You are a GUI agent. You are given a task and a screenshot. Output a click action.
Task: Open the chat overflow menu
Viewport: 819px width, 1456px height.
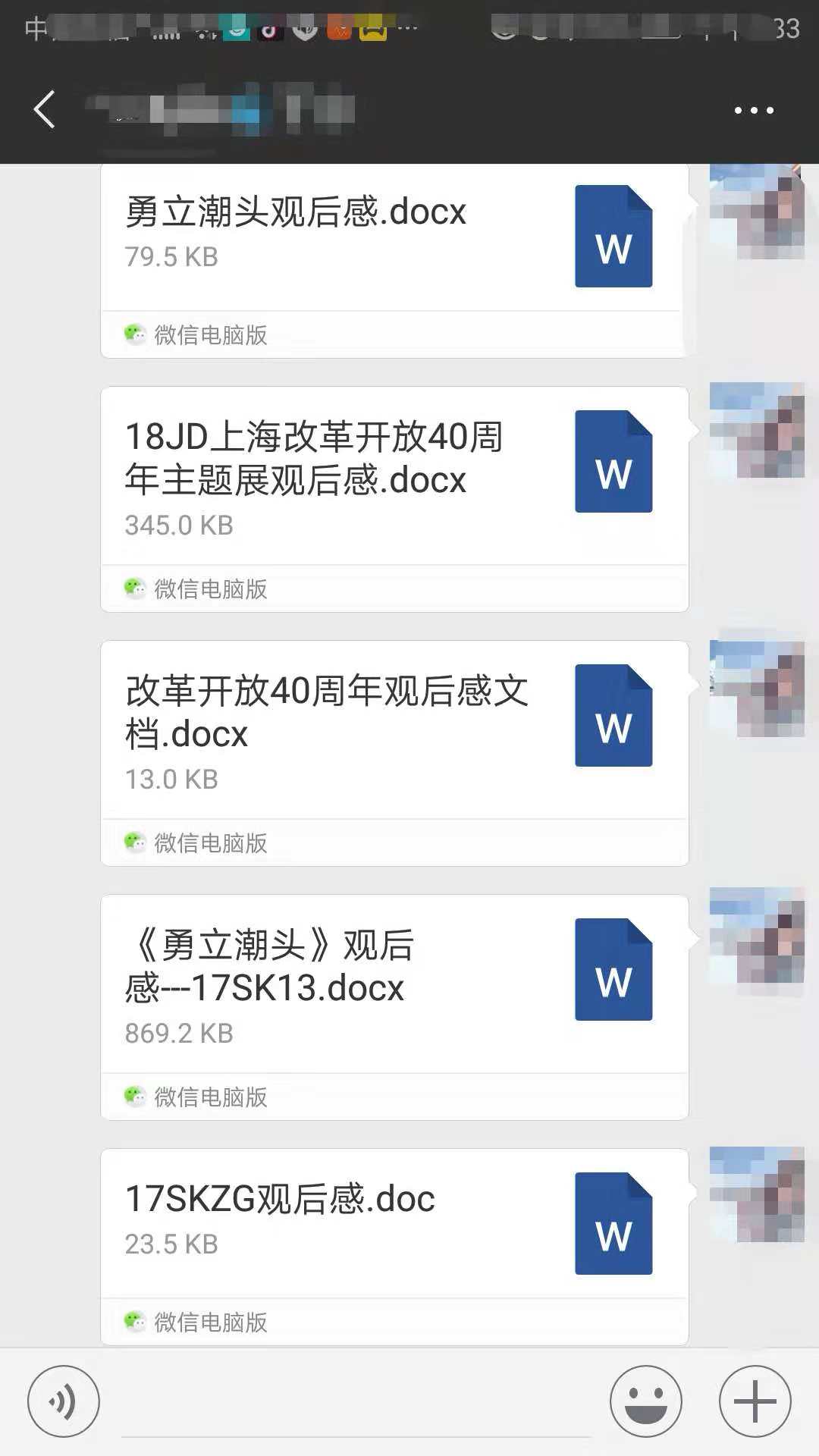pyautogui.click(x=754, y=111)
